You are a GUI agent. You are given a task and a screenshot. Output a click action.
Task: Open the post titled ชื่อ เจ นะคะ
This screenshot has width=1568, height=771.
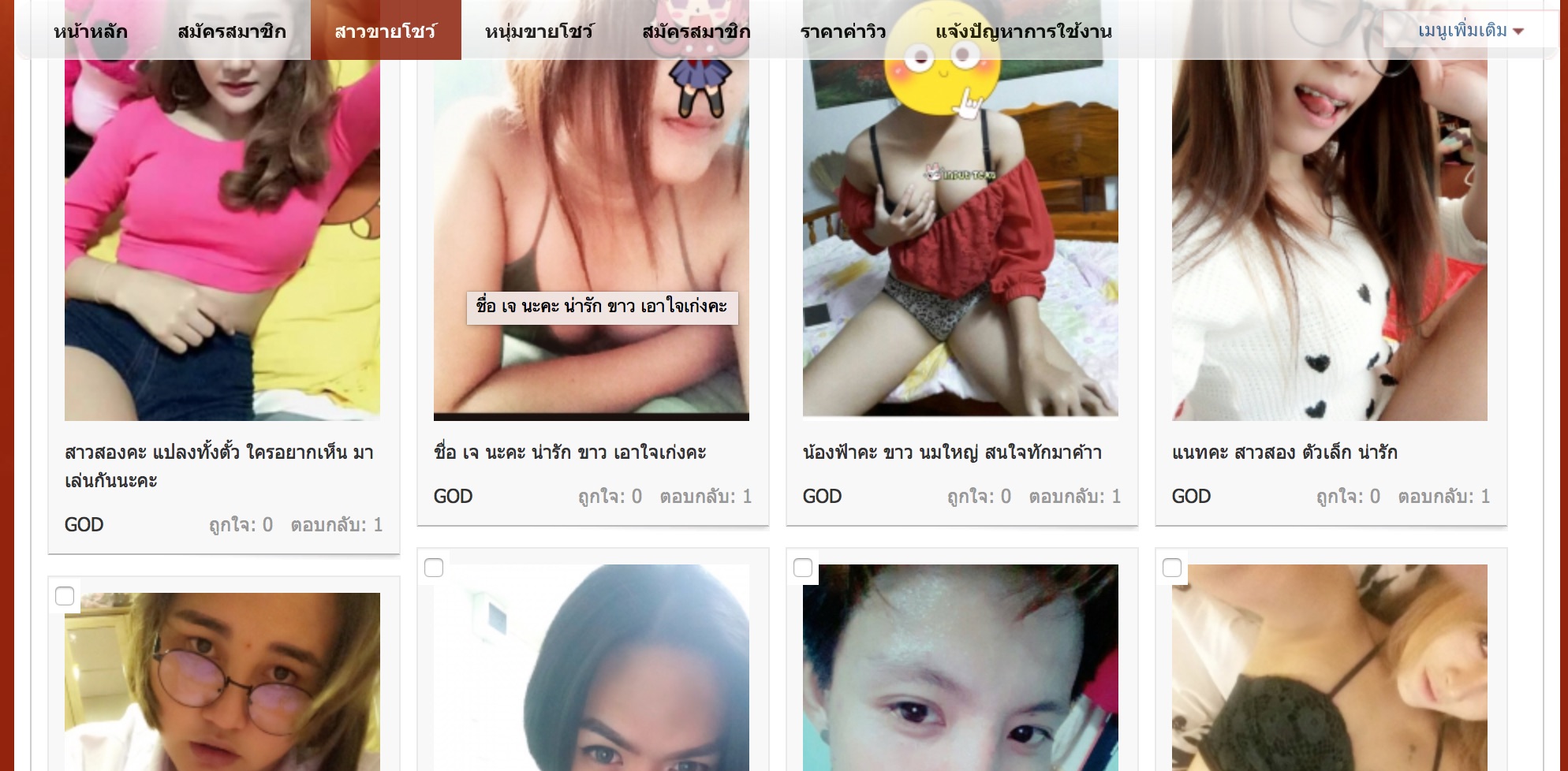569,453
